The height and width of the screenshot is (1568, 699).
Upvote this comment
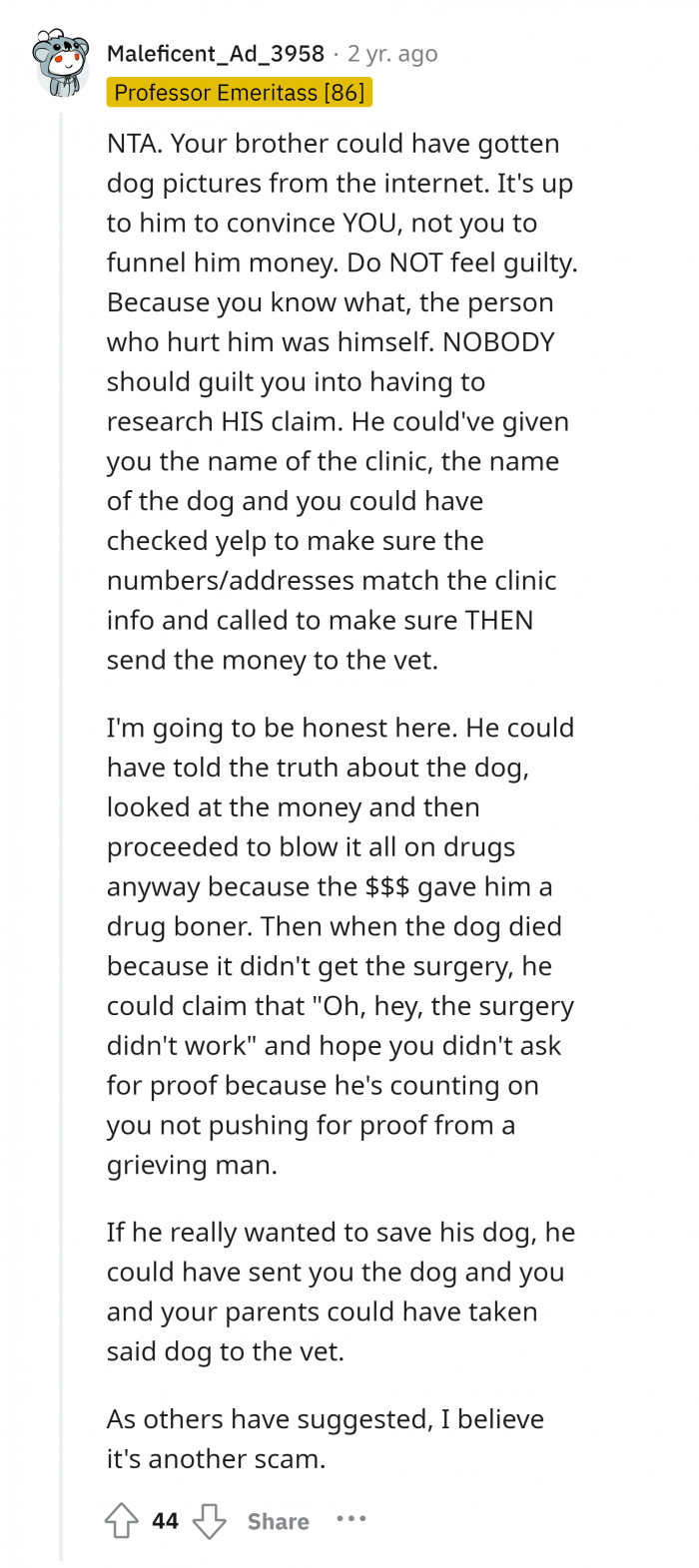(122, 1521)
